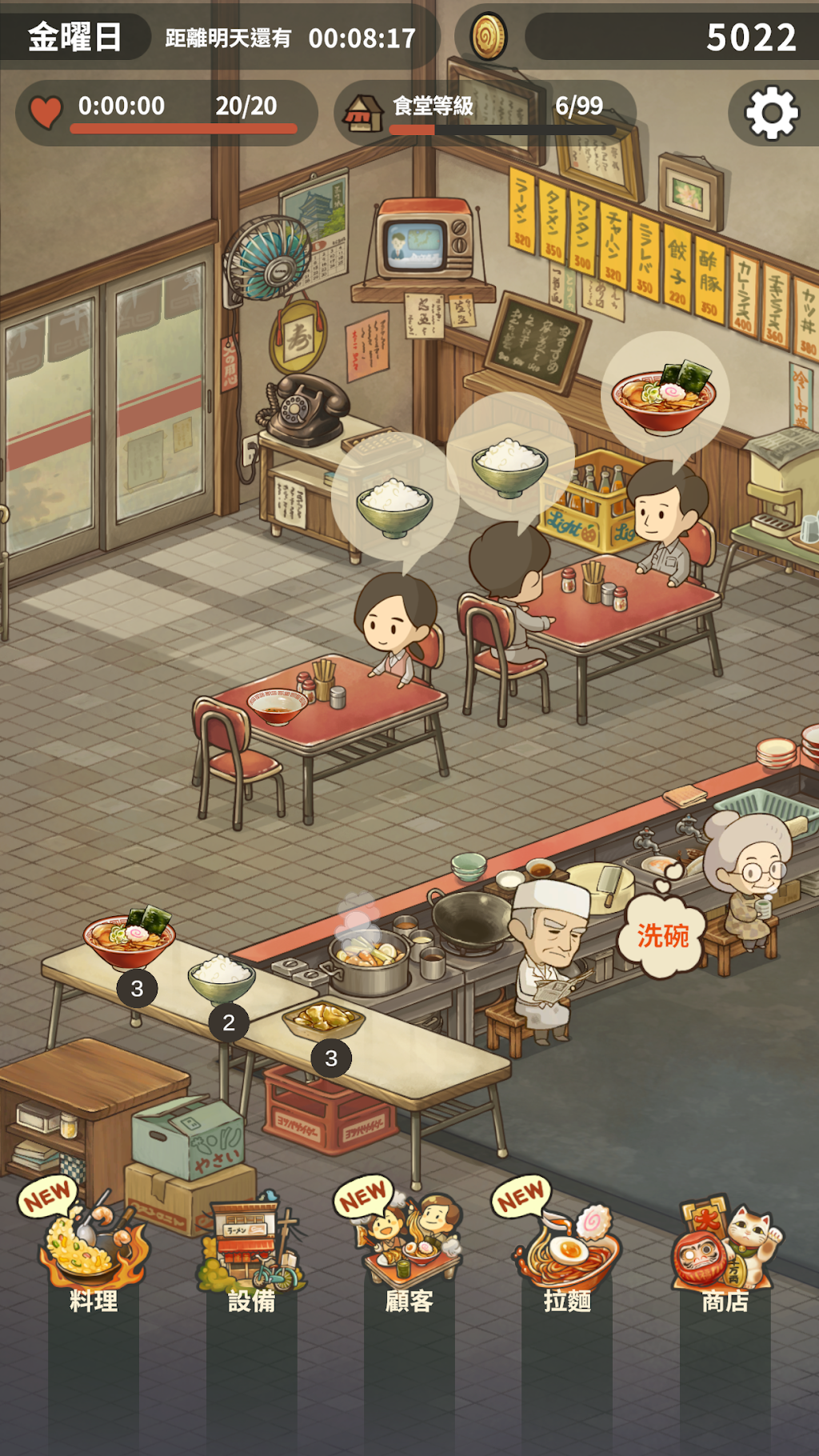Screen dimensions: 819x1456
Task: Tap the 洗碗 speech bubble
Action: click(x=662, y=934)
